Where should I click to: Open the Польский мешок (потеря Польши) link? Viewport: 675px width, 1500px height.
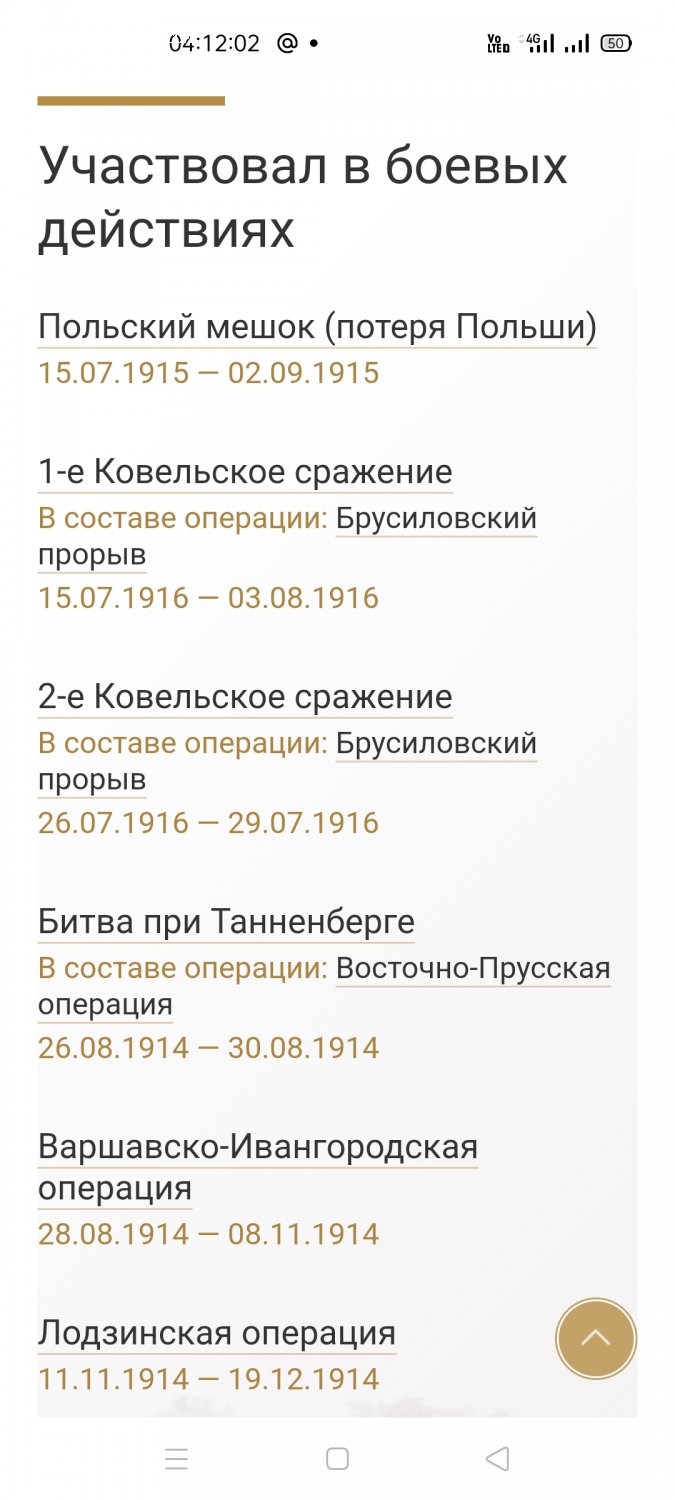[x=317, y=327]
